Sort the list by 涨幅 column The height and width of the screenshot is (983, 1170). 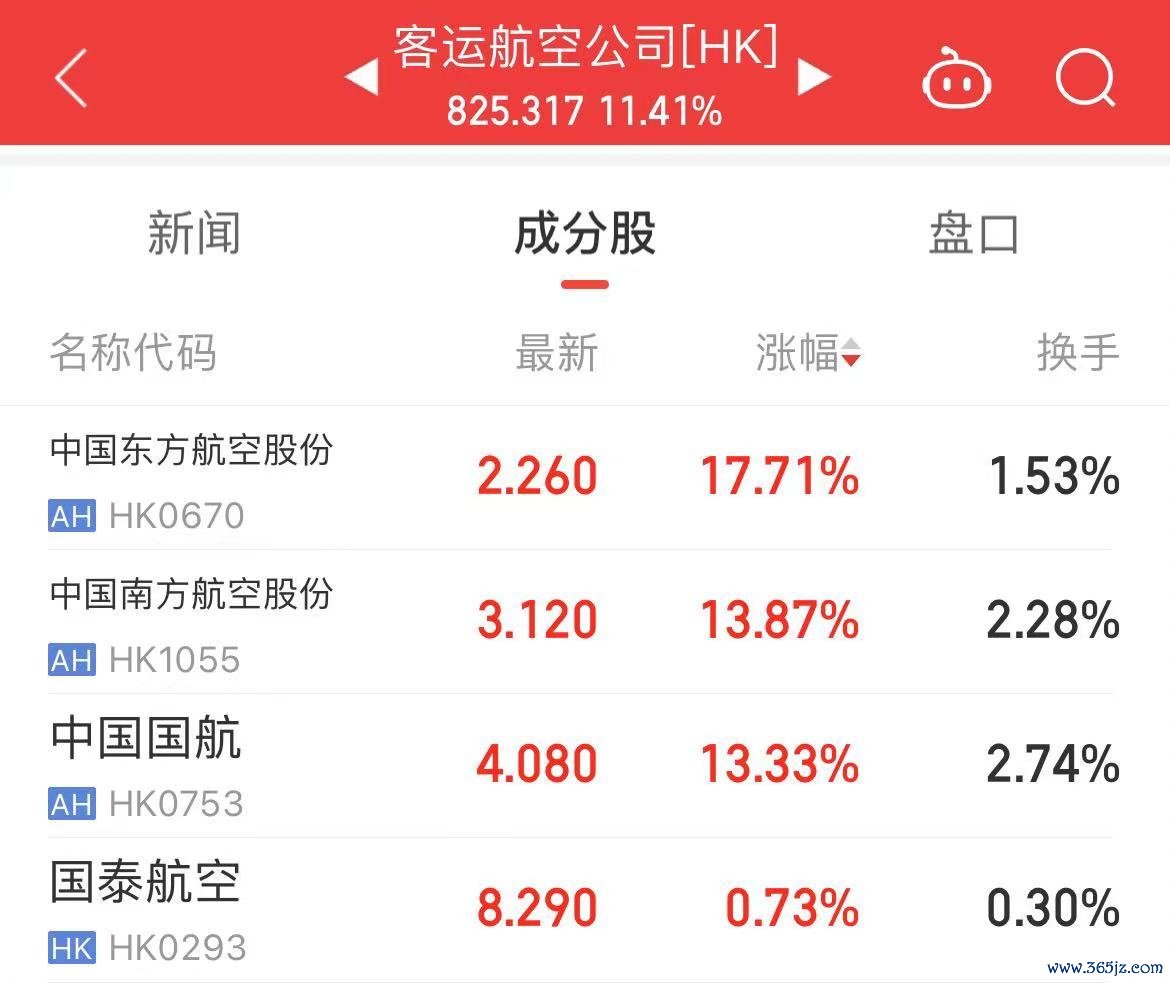pyautogui.click(x=807, y=353)
